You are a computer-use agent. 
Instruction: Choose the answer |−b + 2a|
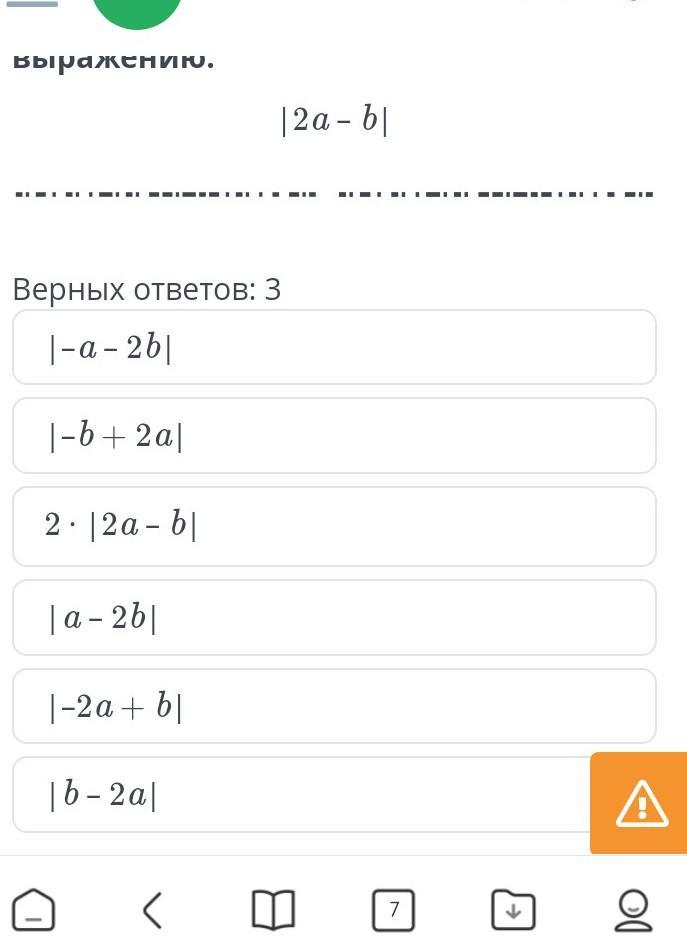tap(334, 435)
